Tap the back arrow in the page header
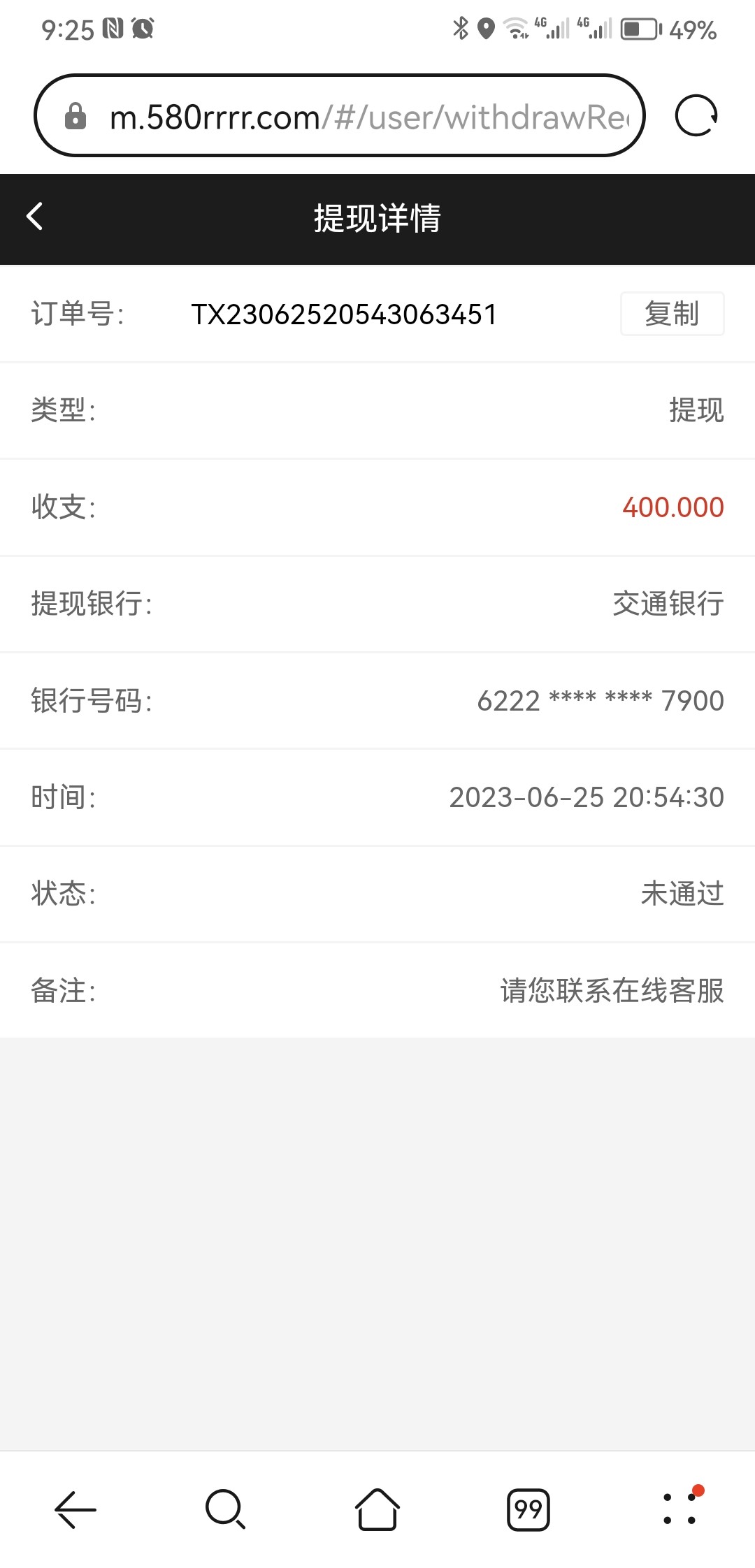 click(34, 217)
